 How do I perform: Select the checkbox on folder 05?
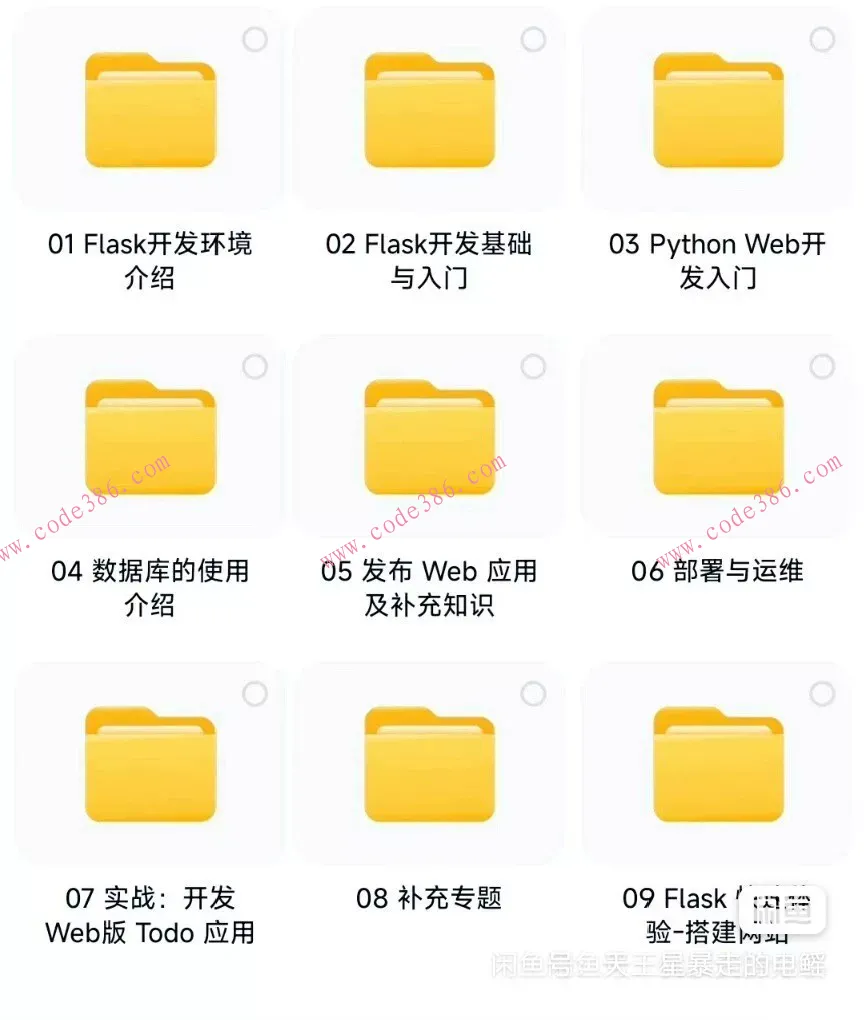pyautogui.click(x=533, y=367)
